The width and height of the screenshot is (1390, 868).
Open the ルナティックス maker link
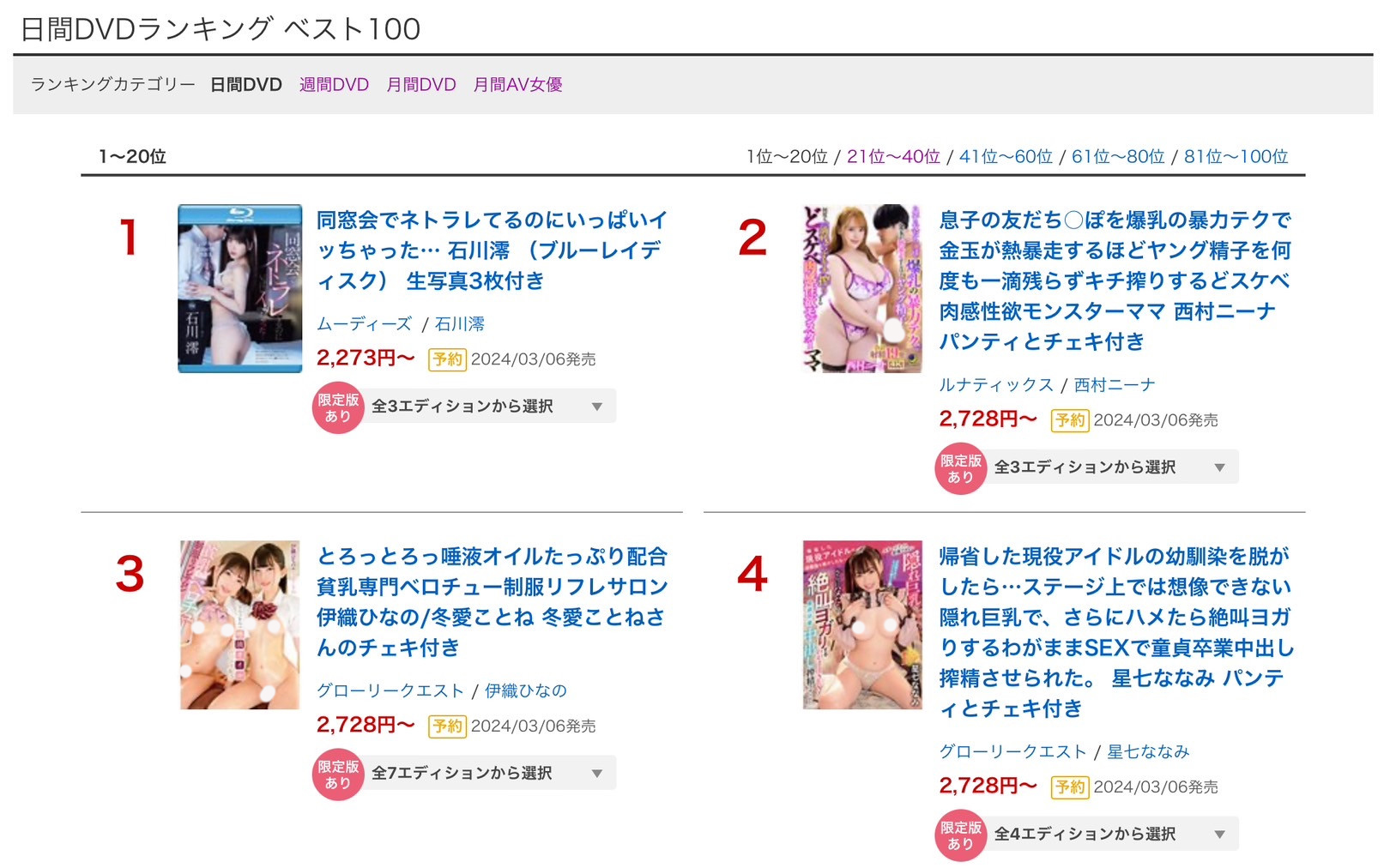tap(995, 385)
